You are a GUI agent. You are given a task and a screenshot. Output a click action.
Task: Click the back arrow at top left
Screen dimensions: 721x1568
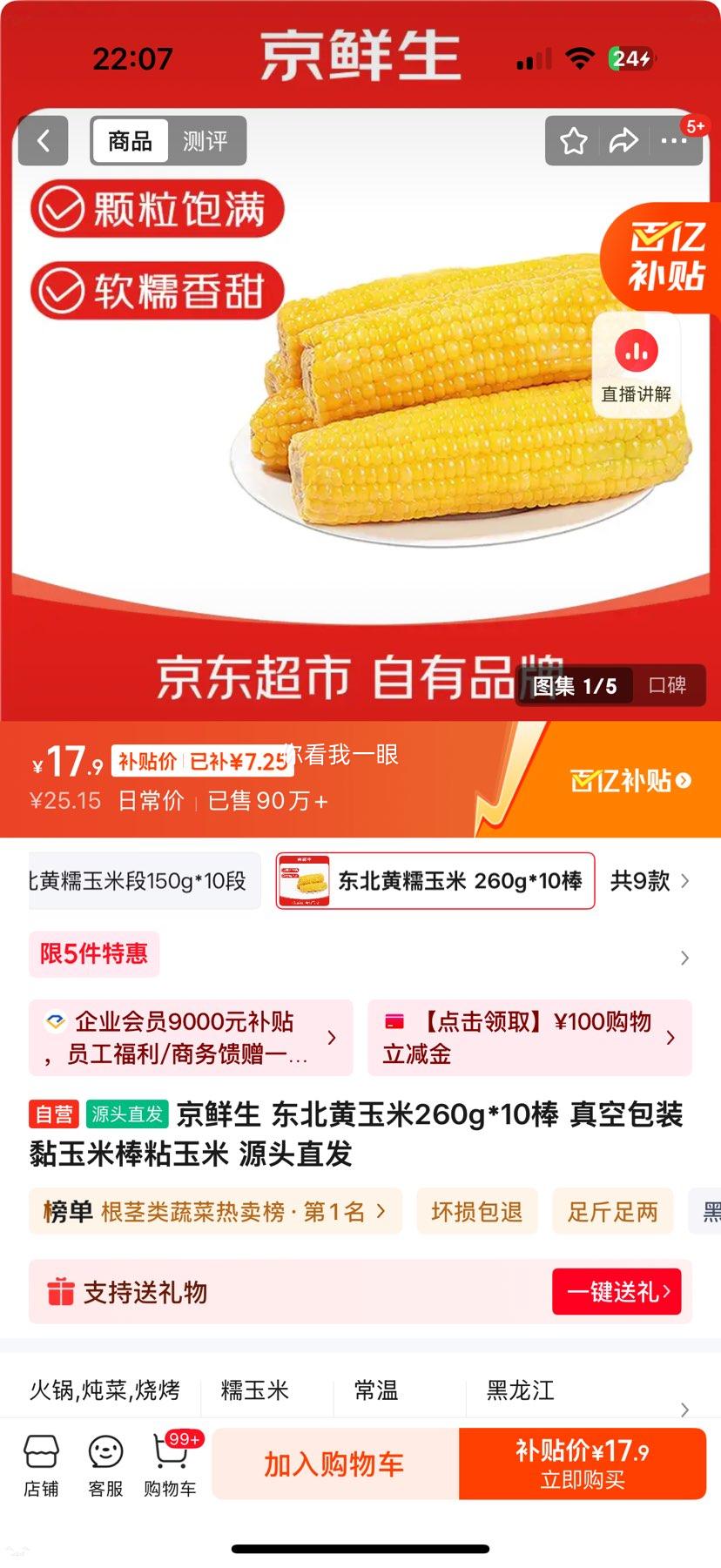43,140
